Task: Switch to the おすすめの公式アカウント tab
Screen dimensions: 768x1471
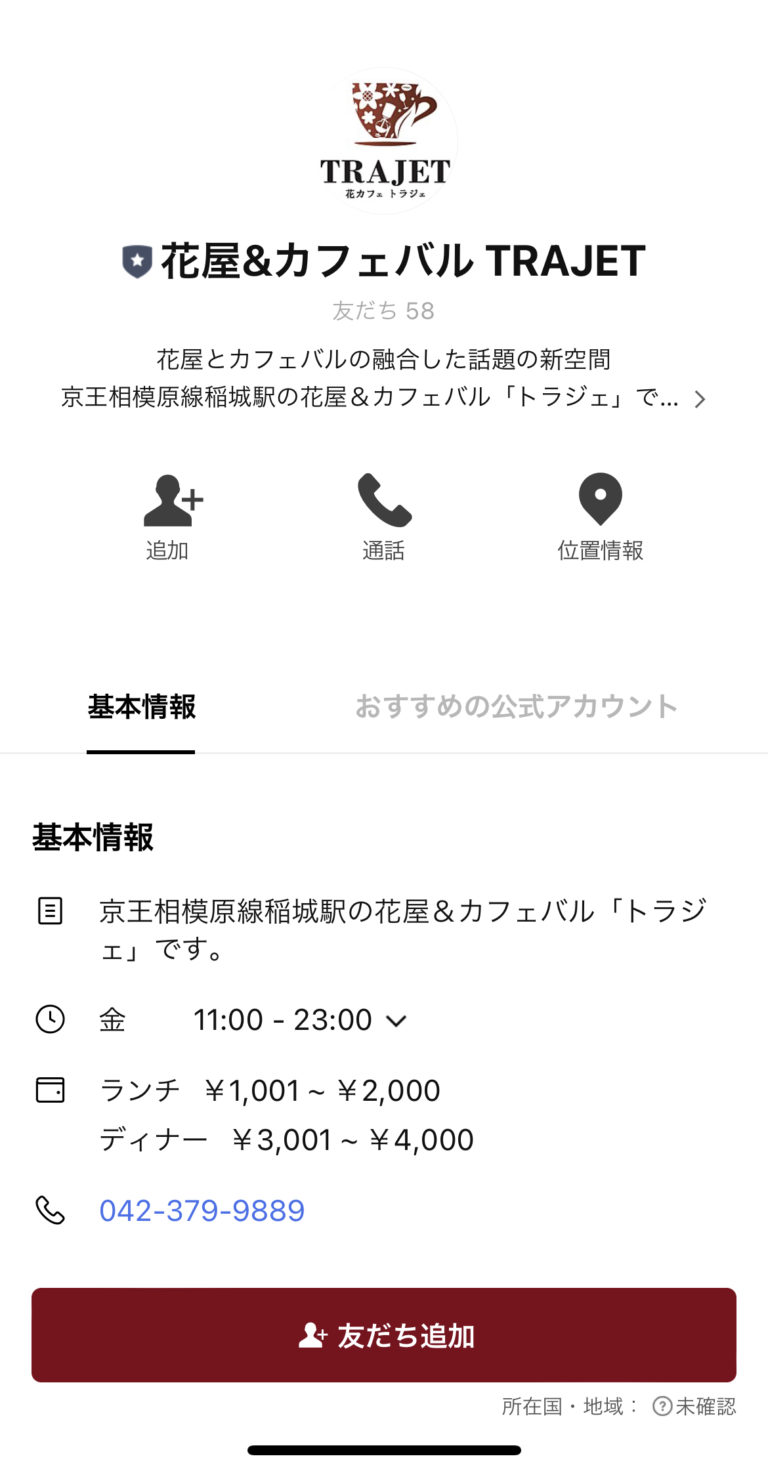Action: coord(517,706)
